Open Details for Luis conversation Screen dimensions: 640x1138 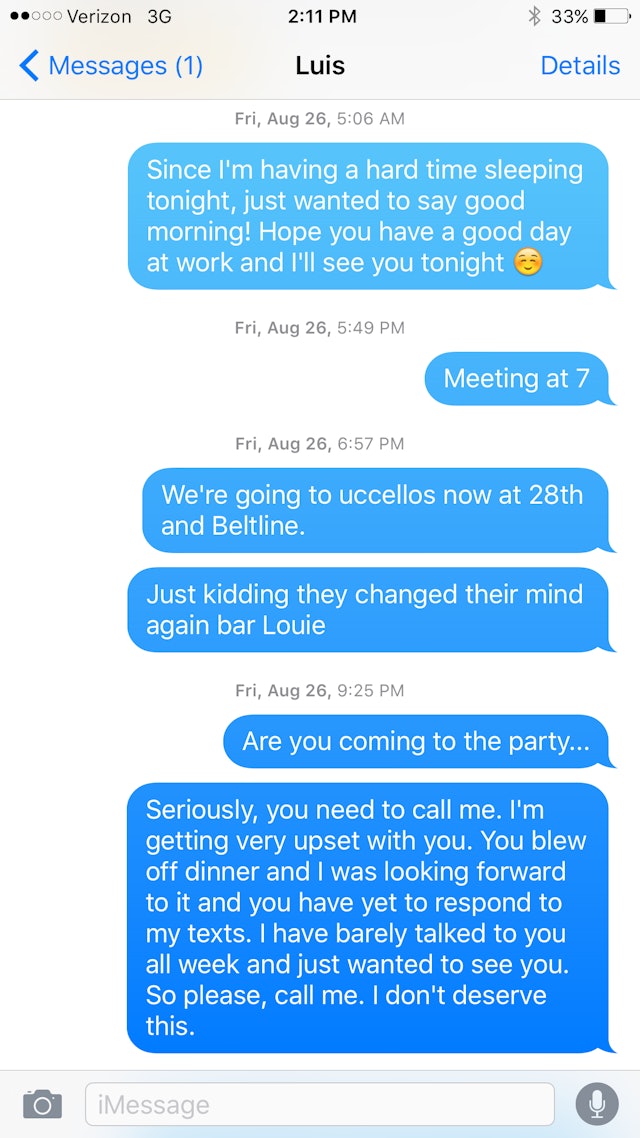coord(580,66)
